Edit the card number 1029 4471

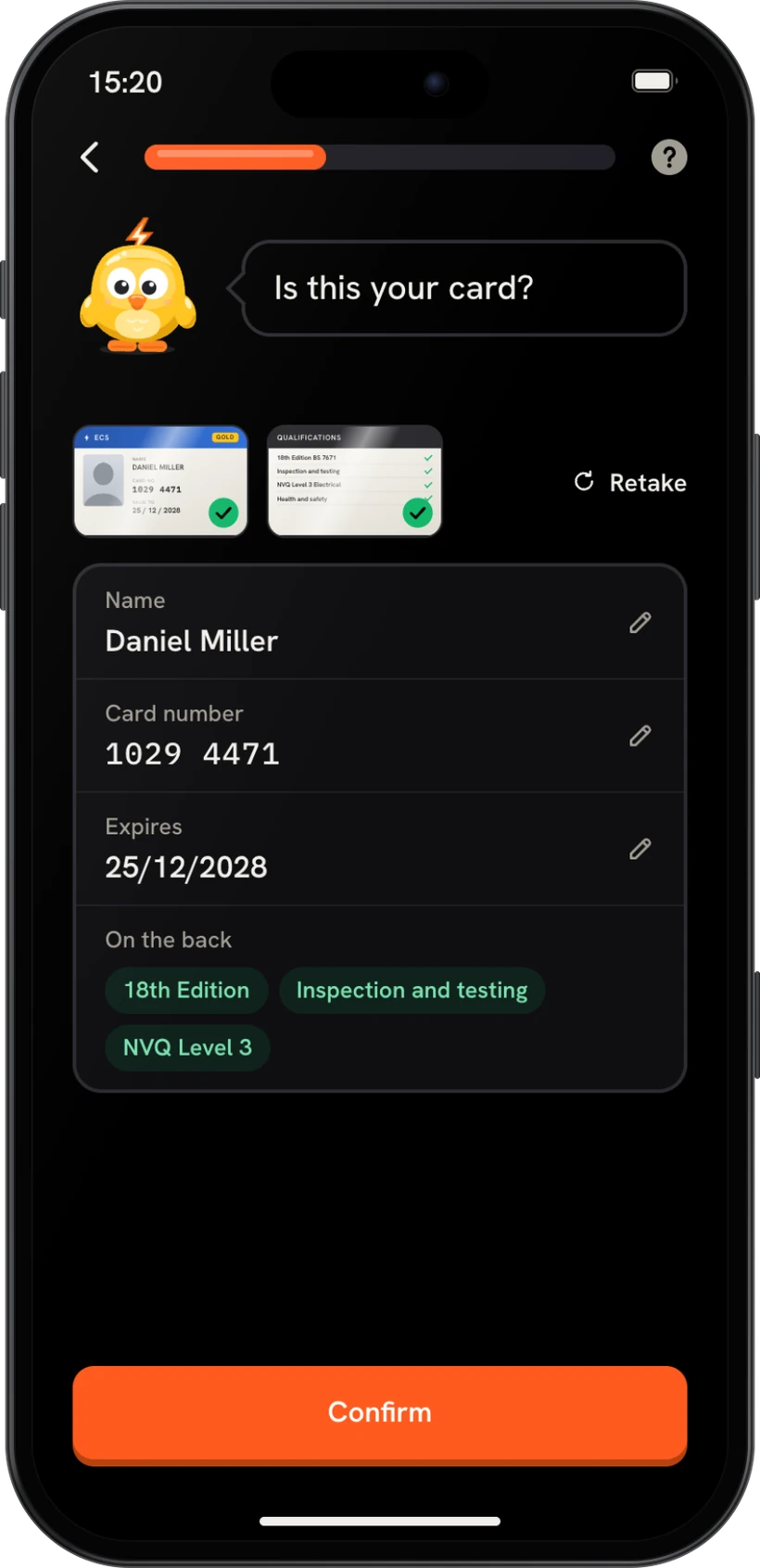(x=640, y=736)
